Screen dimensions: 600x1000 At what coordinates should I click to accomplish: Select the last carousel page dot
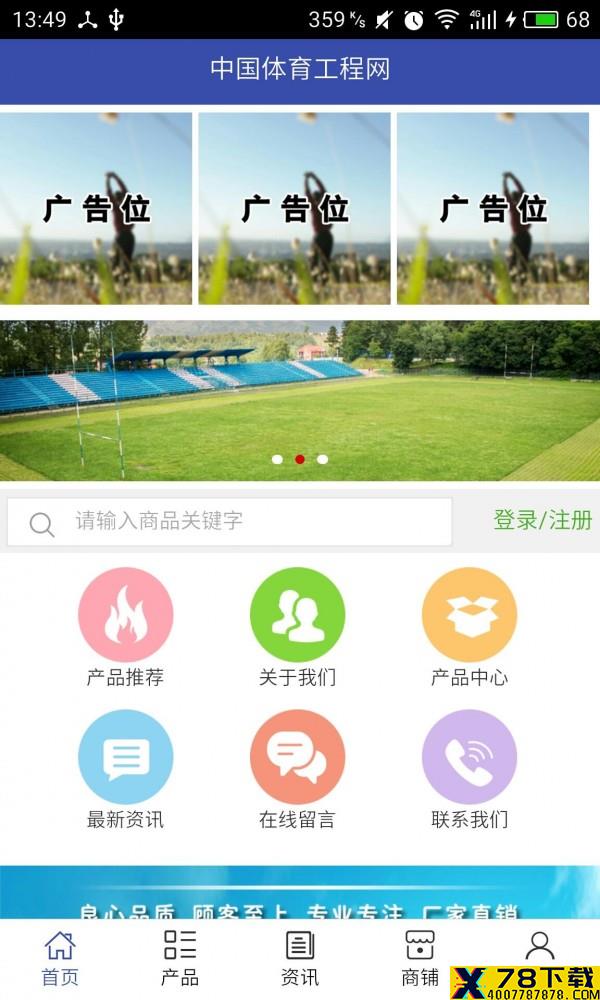coord(323,459)
